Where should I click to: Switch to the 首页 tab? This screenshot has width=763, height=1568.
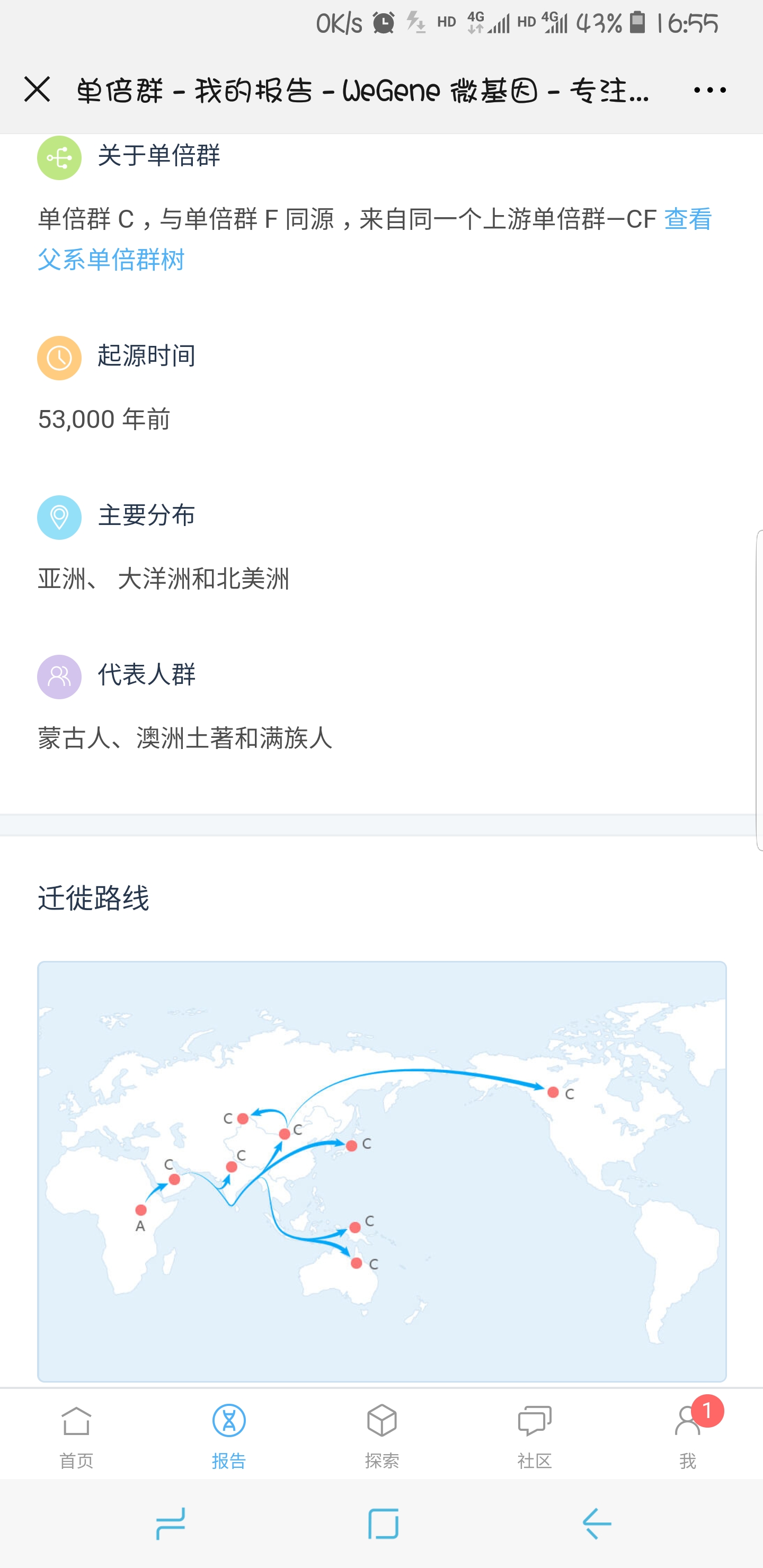tap(76, 1434)
